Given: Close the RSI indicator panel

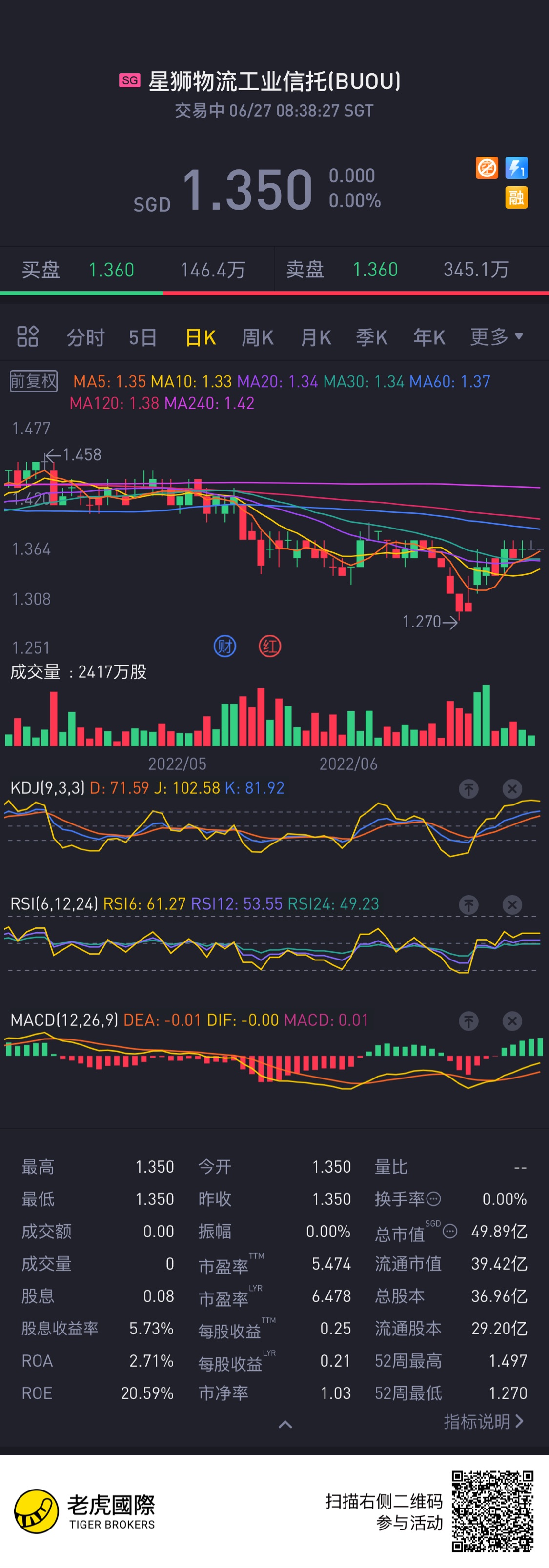Looking at the screenshot, I should (x=512, y=905).
